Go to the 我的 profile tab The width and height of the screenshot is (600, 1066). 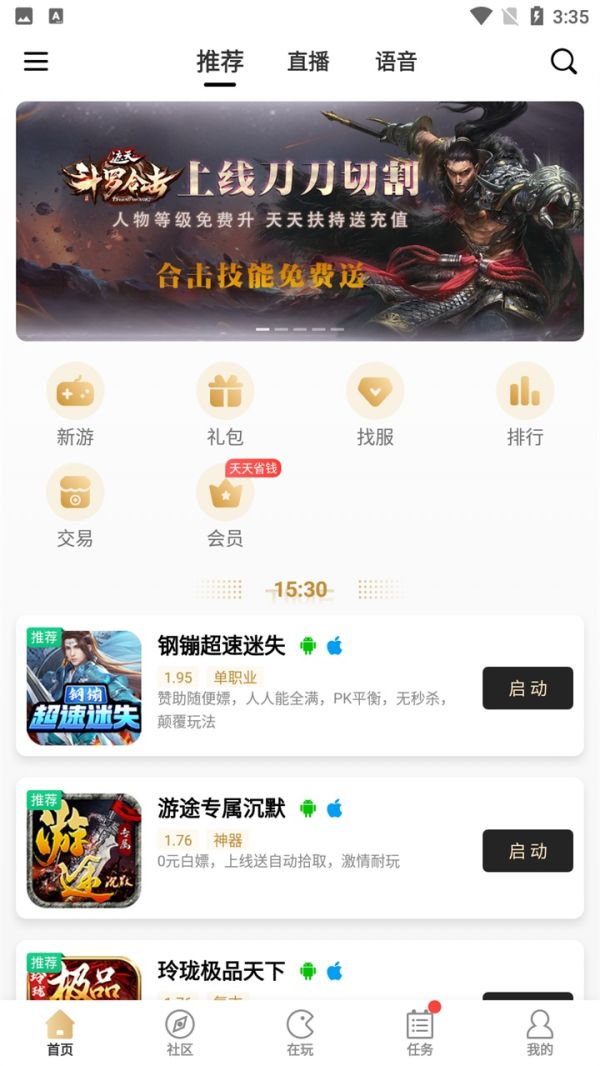coord(540,1033)
